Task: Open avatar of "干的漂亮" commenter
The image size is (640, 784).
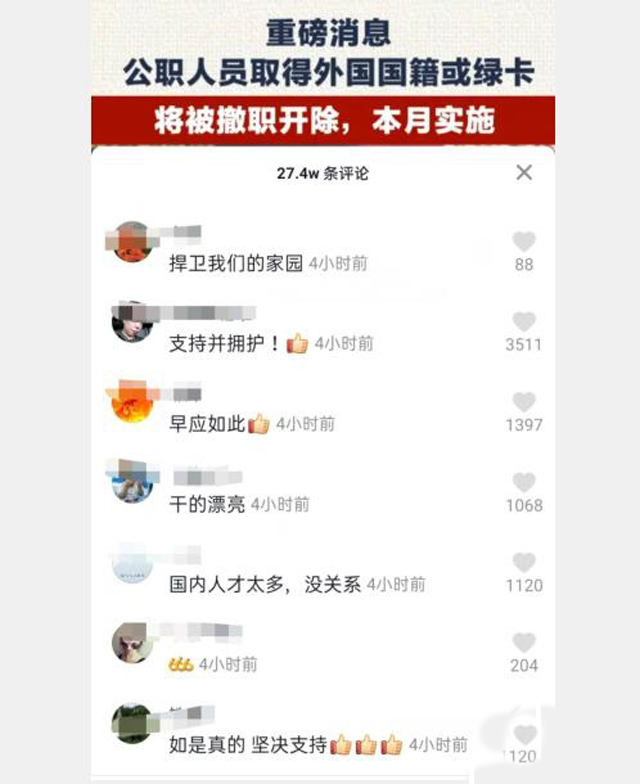Action: [132, 483]
